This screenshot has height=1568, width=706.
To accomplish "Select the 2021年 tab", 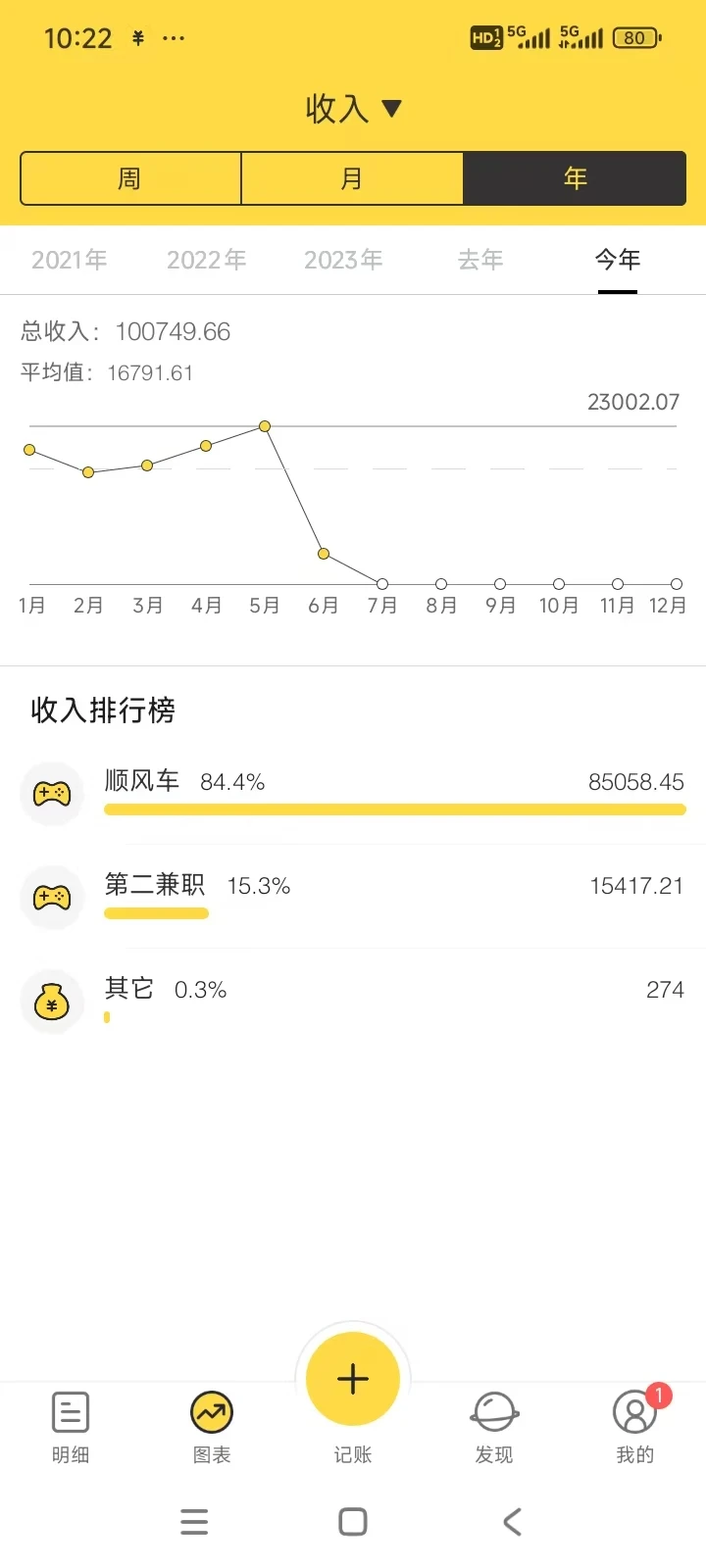I will [69, 260].
